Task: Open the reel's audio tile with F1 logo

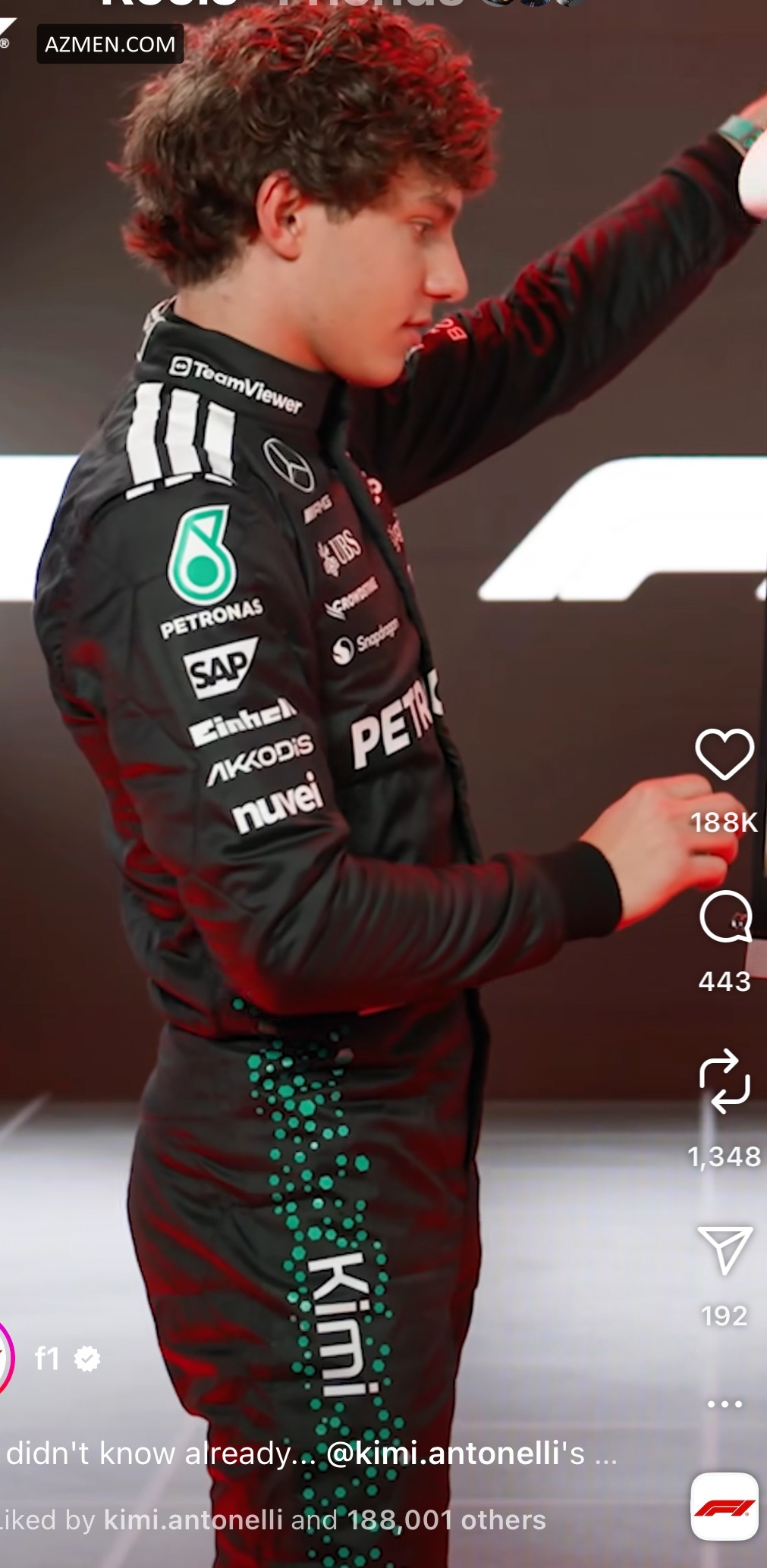Action: [x=725, y=1507]
